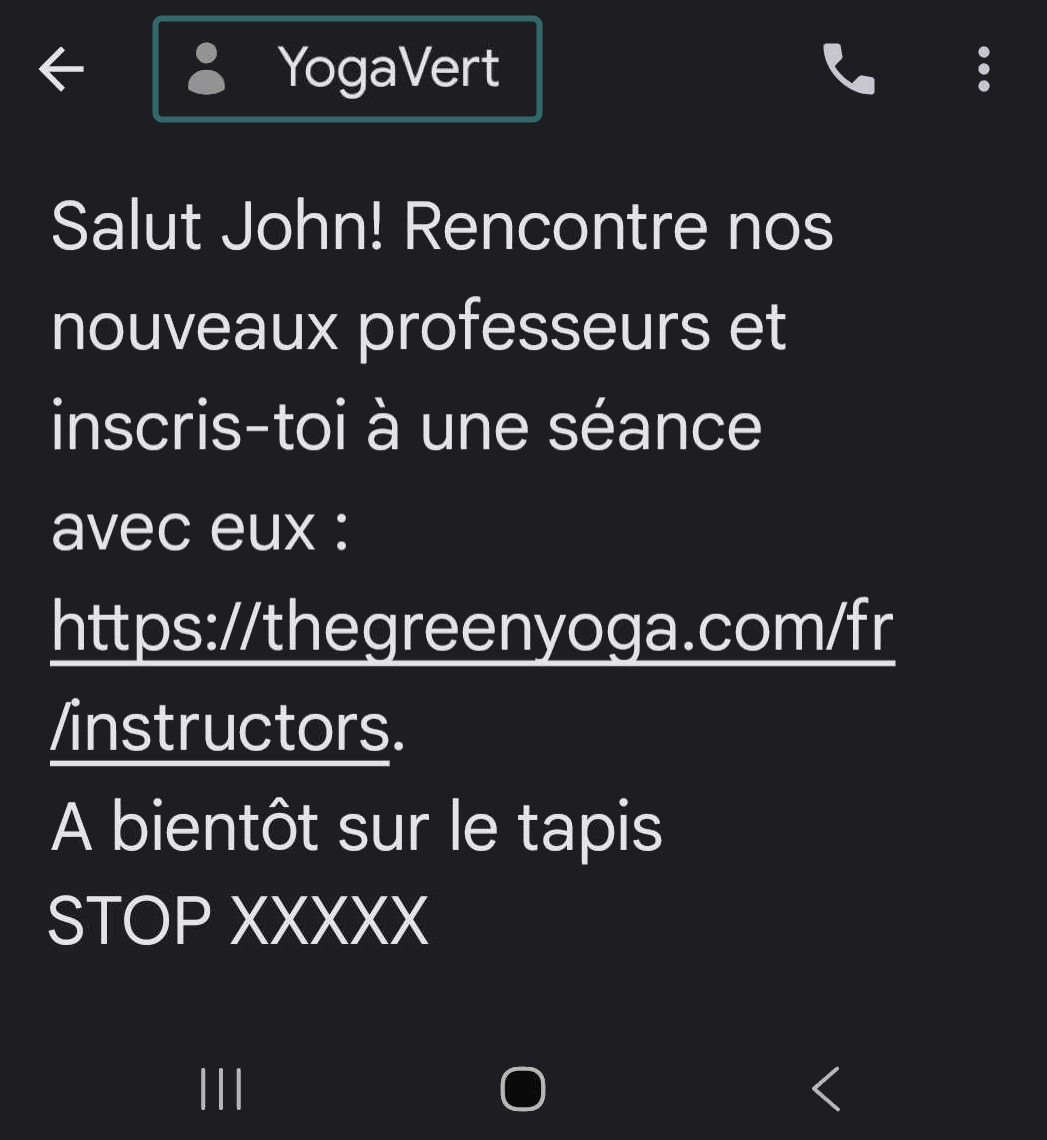This screenshot has width=1047, height=1140.
Task: Open recent apps from the navigation bar
Action: tap(220, 1090)
